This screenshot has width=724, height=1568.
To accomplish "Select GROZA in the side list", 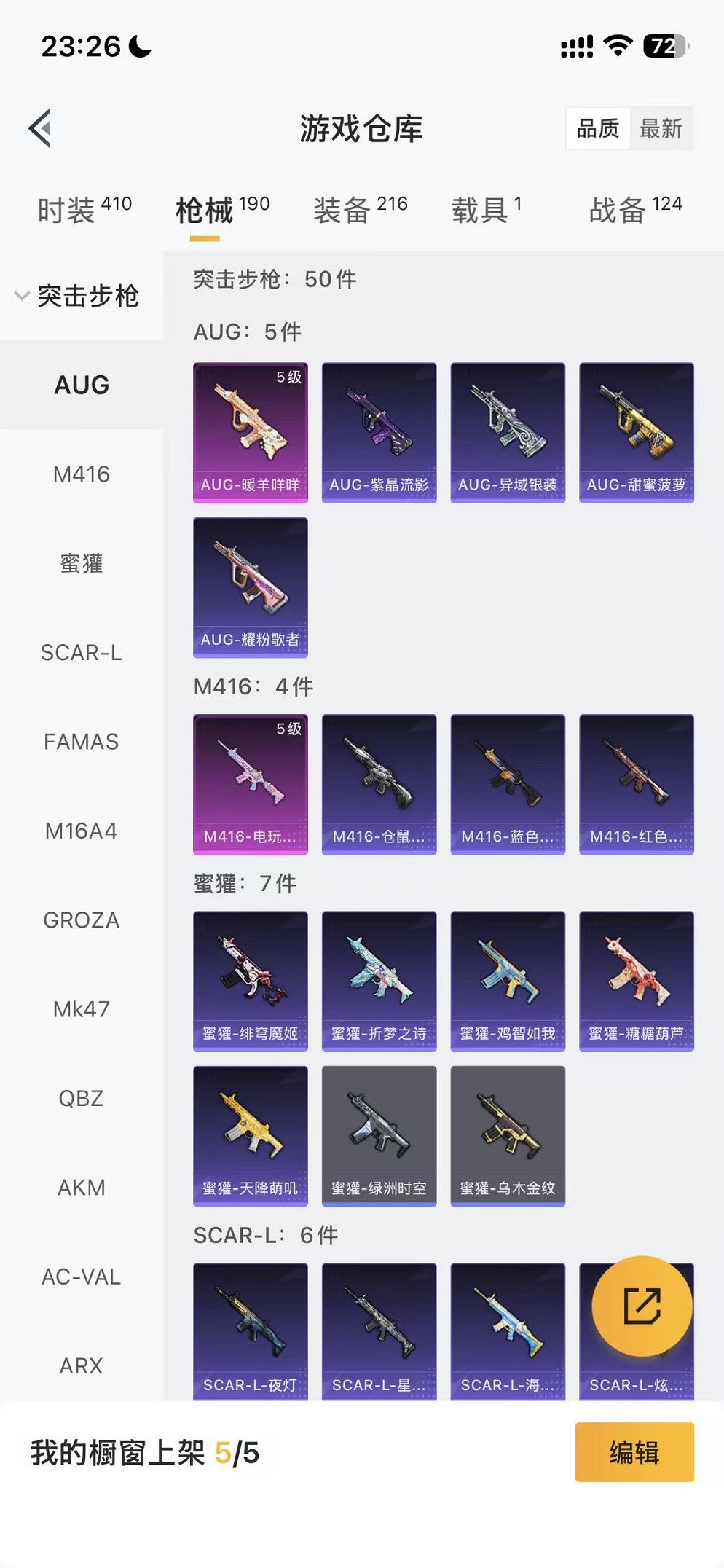I will coord(82,920).
